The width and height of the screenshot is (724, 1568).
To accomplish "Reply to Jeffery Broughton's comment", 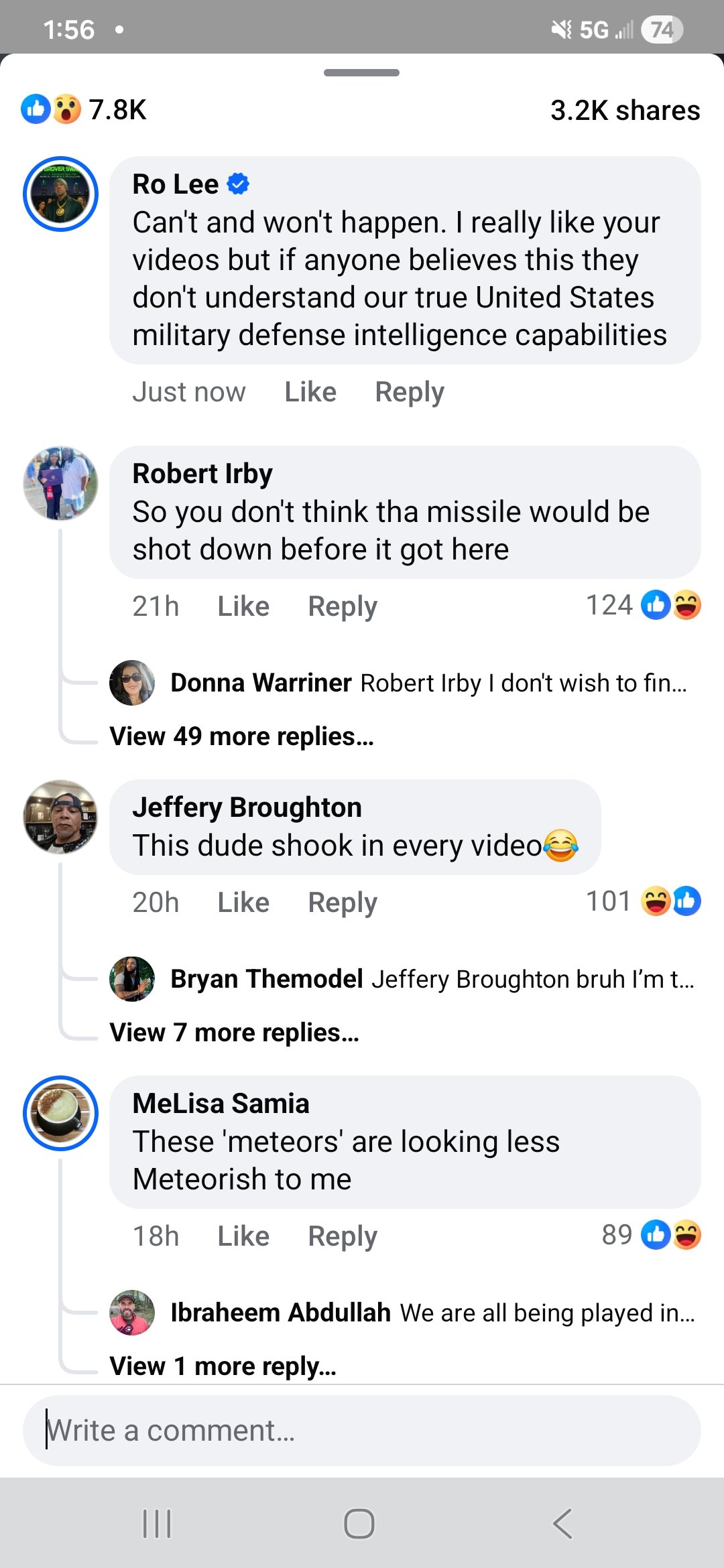I will coord(342,903).
